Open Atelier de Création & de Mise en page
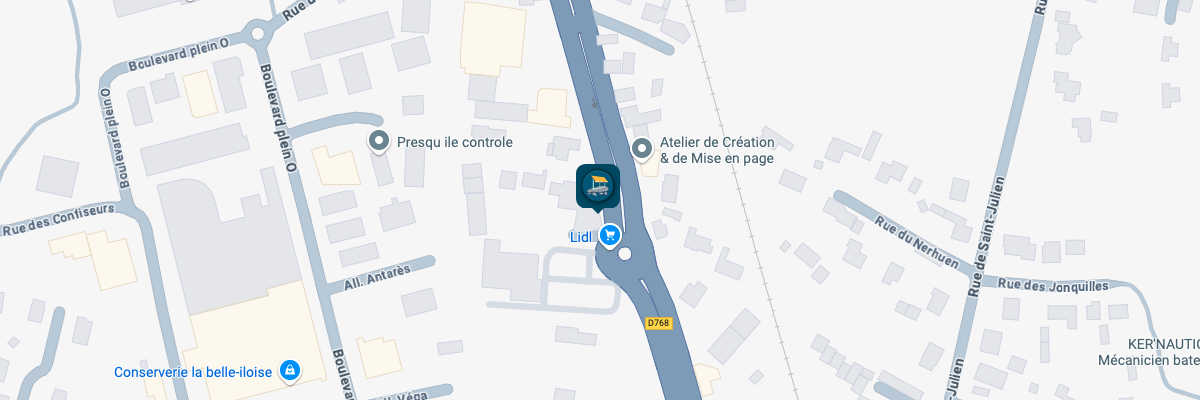 click(643, 150)
